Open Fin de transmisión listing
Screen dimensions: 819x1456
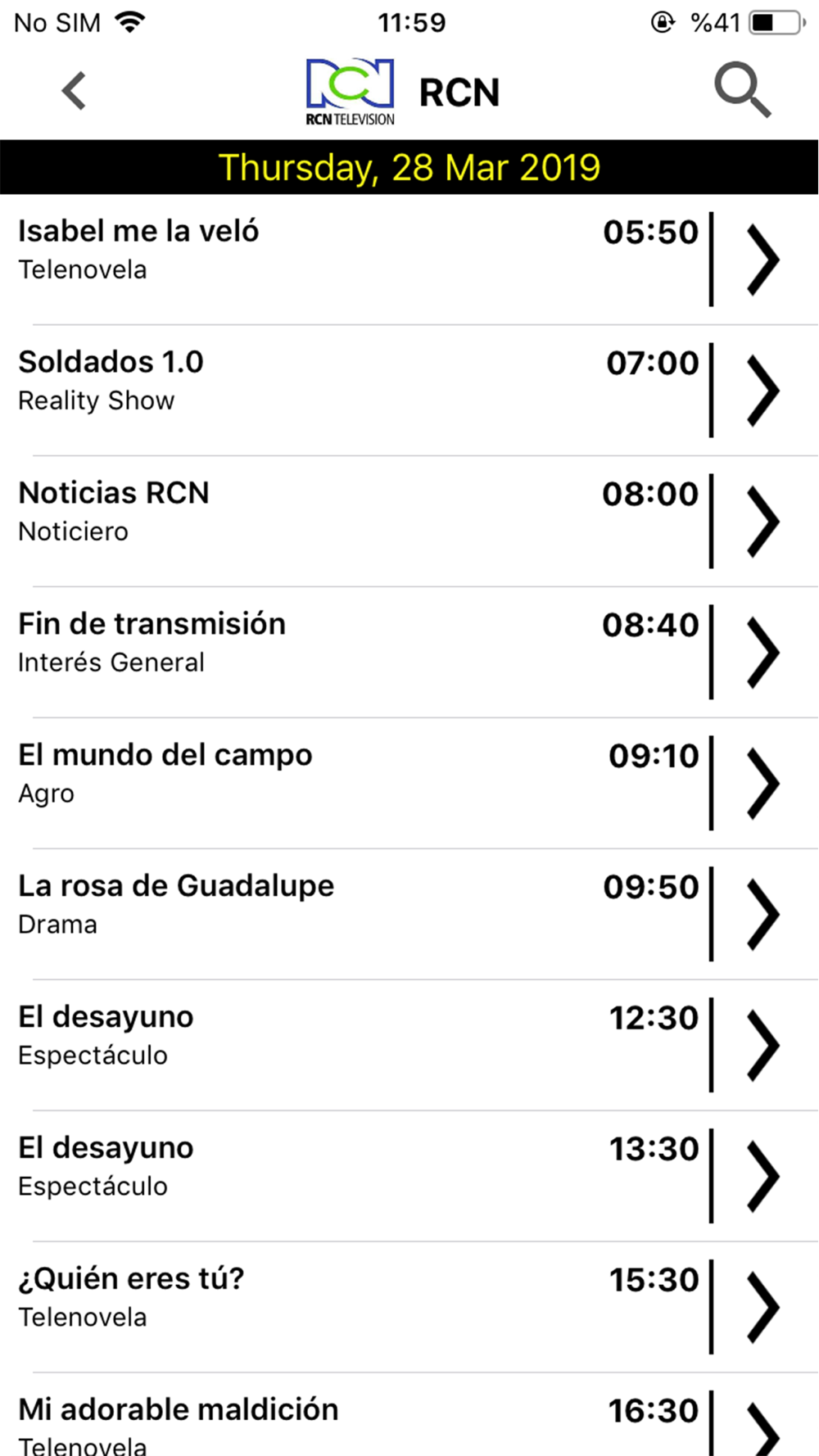click(x=409, y=653)
